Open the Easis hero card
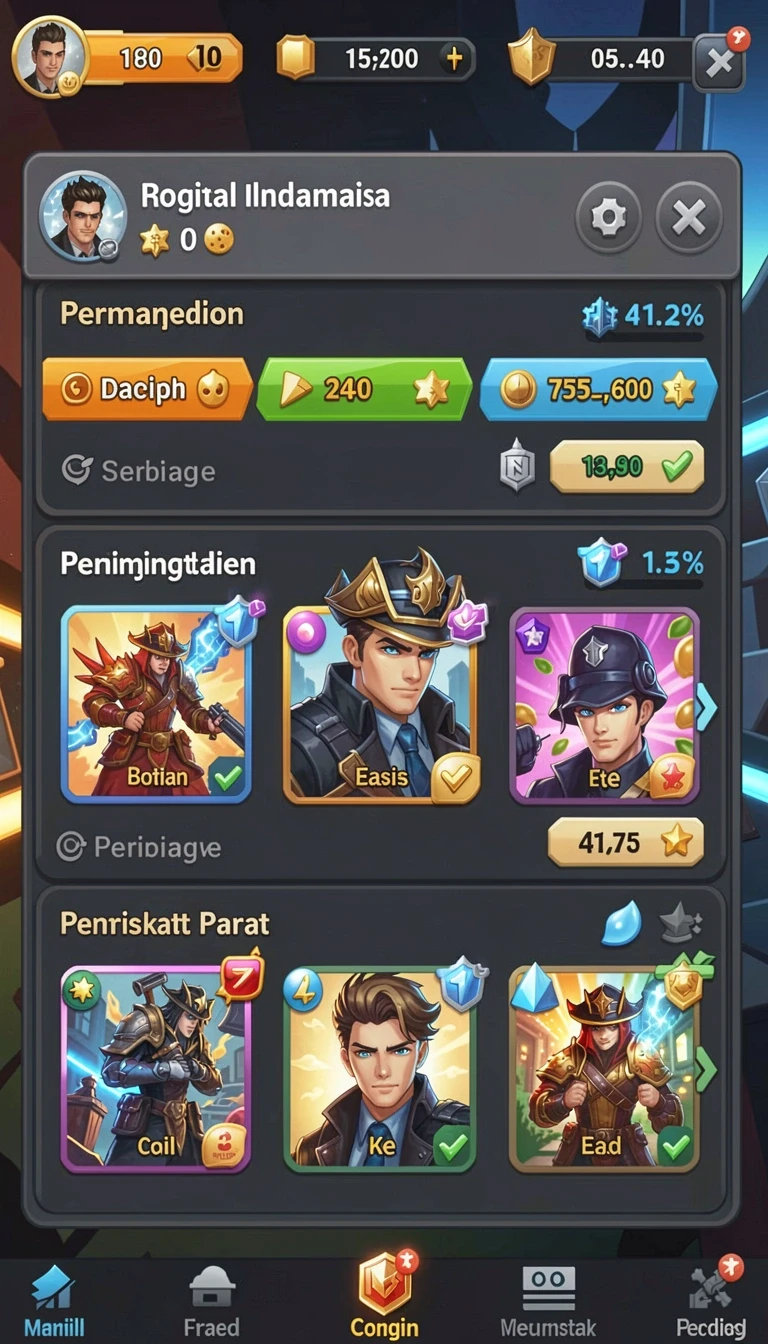 (381, 704)
